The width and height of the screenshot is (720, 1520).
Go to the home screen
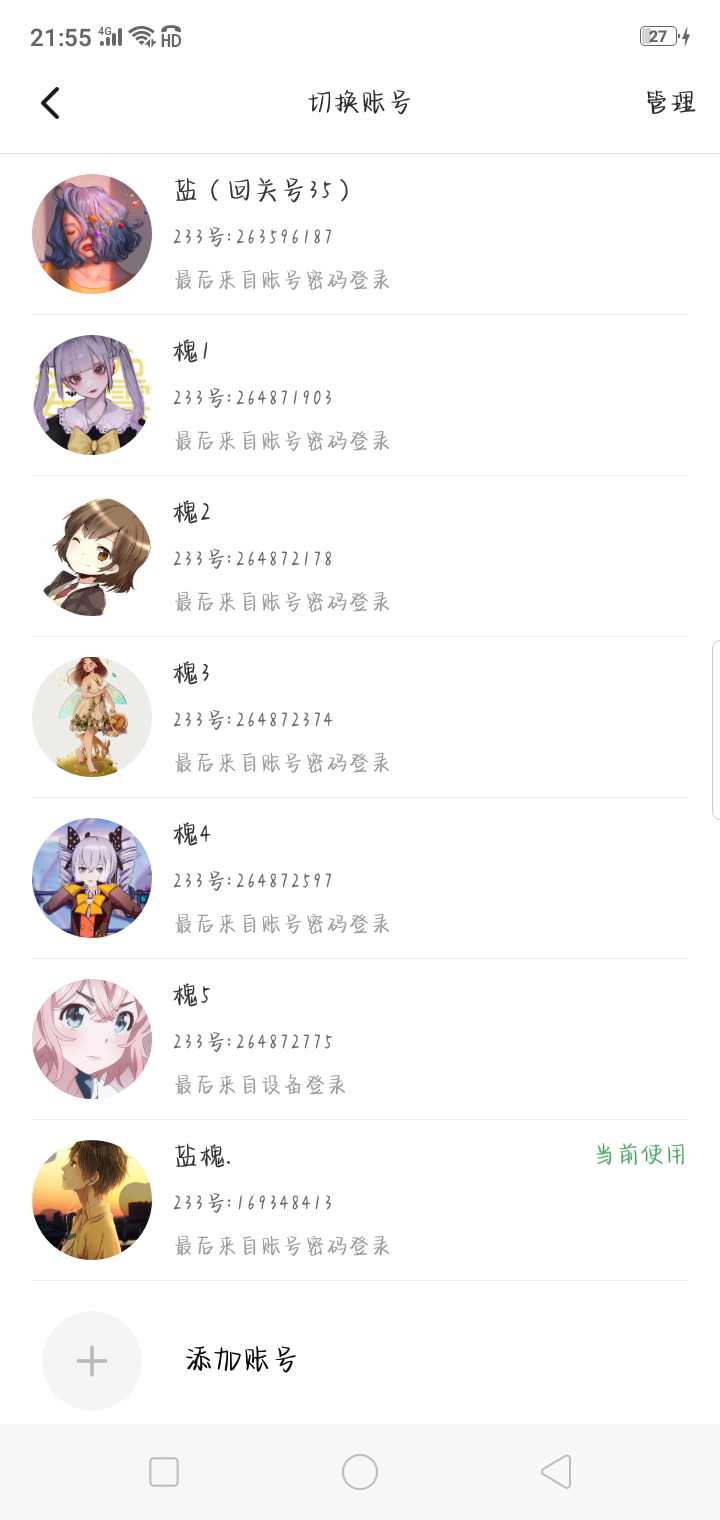(x=360, y=1472)
